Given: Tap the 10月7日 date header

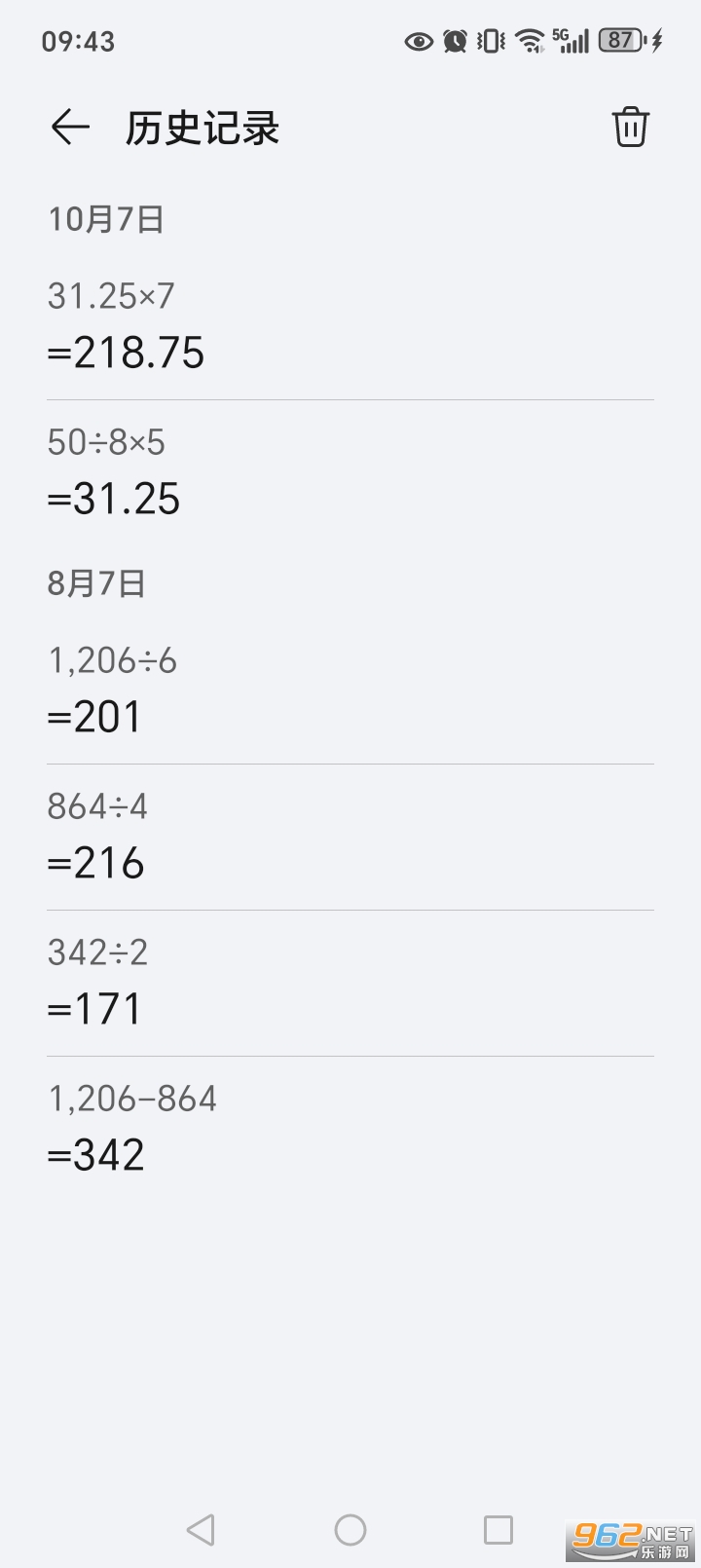Looking at the screenshot, I should (106, 219).
